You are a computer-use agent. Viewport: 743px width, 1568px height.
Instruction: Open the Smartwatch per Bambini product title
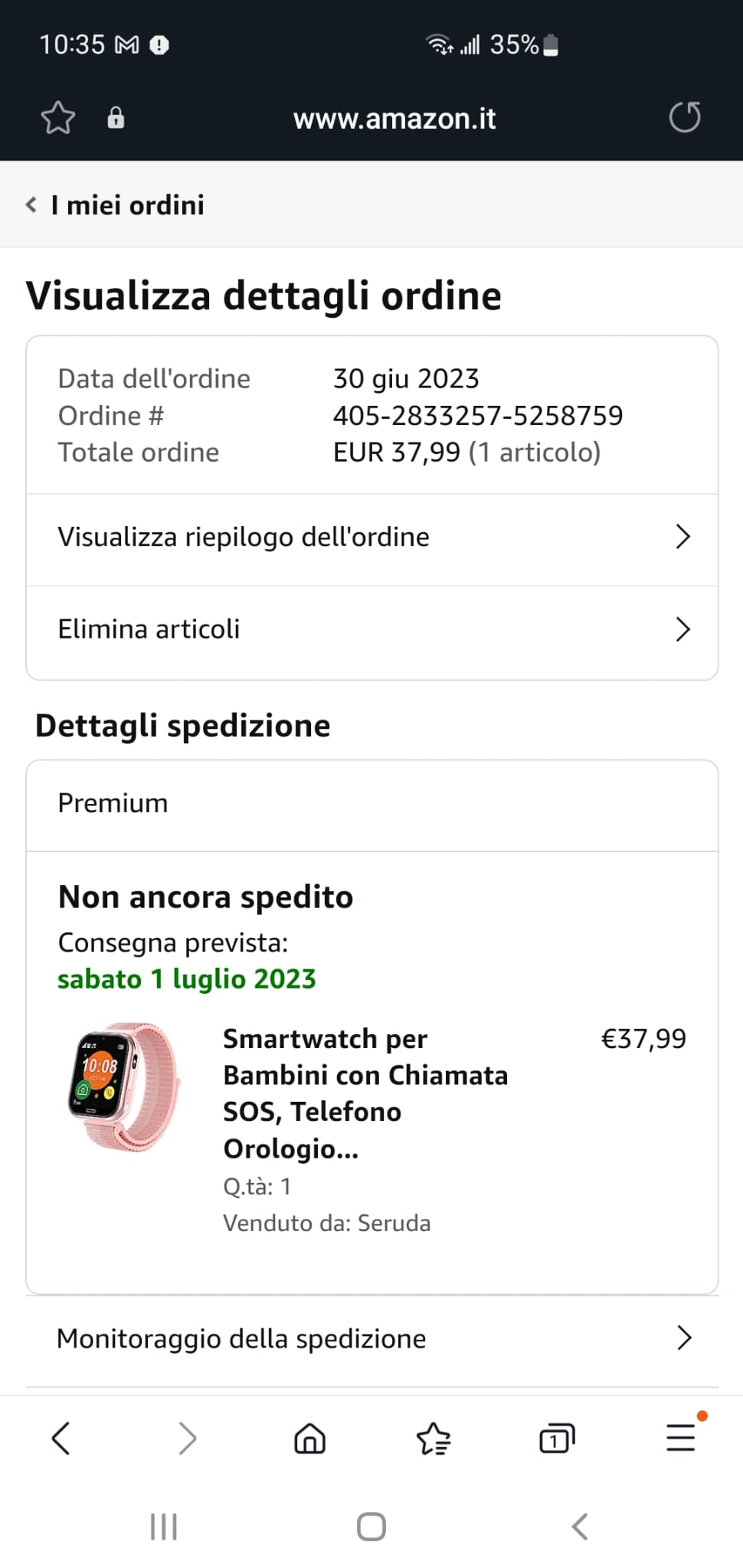365,1093
